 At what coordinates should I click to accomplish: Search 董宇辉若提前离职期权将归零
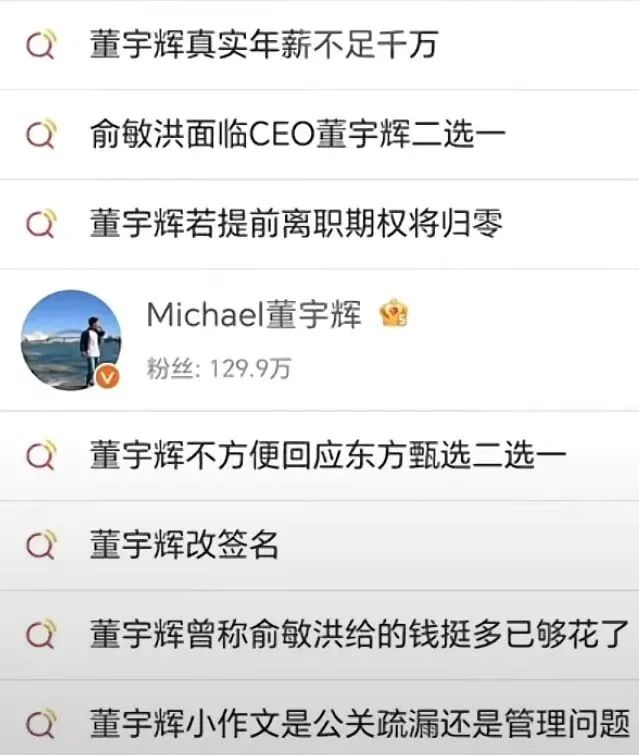click(295, 222)
